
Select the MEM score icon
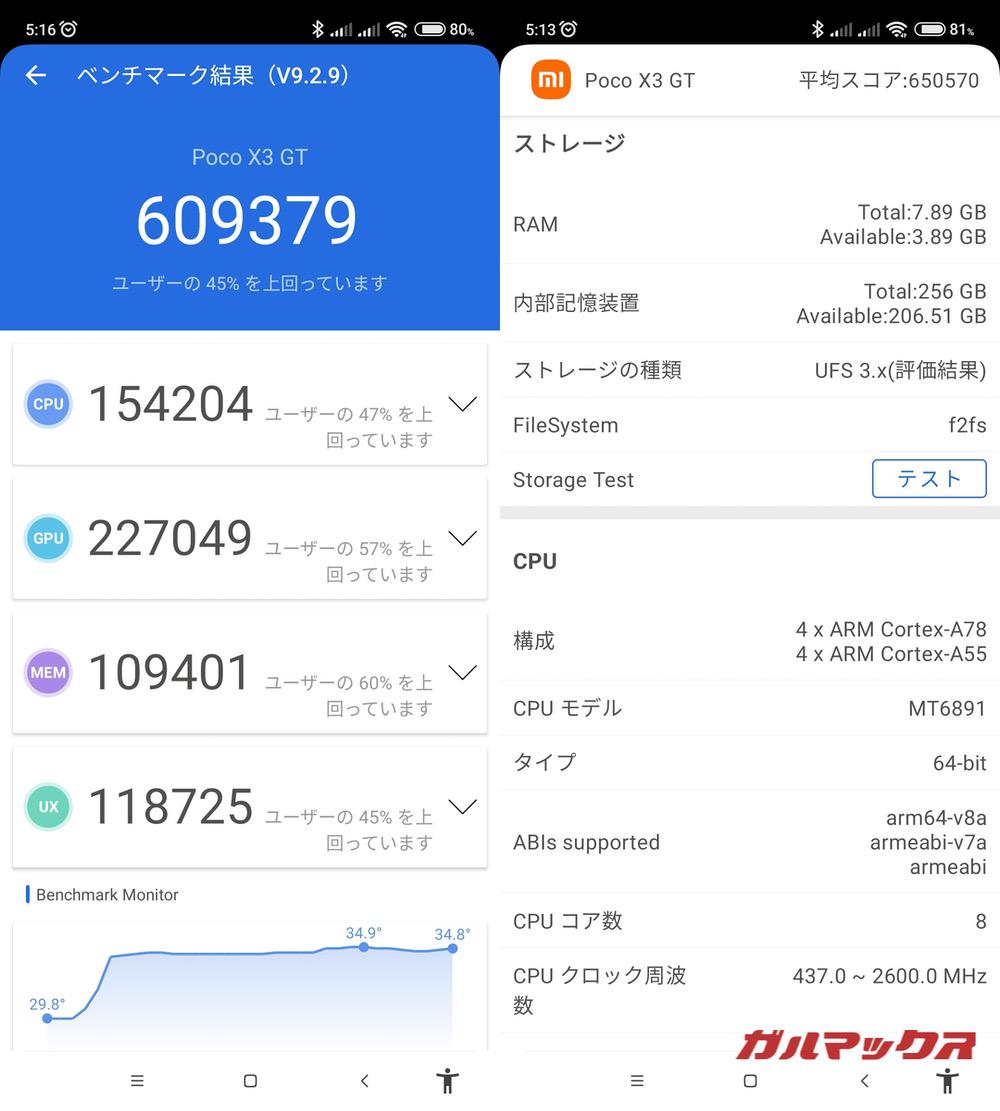[48, 672]
